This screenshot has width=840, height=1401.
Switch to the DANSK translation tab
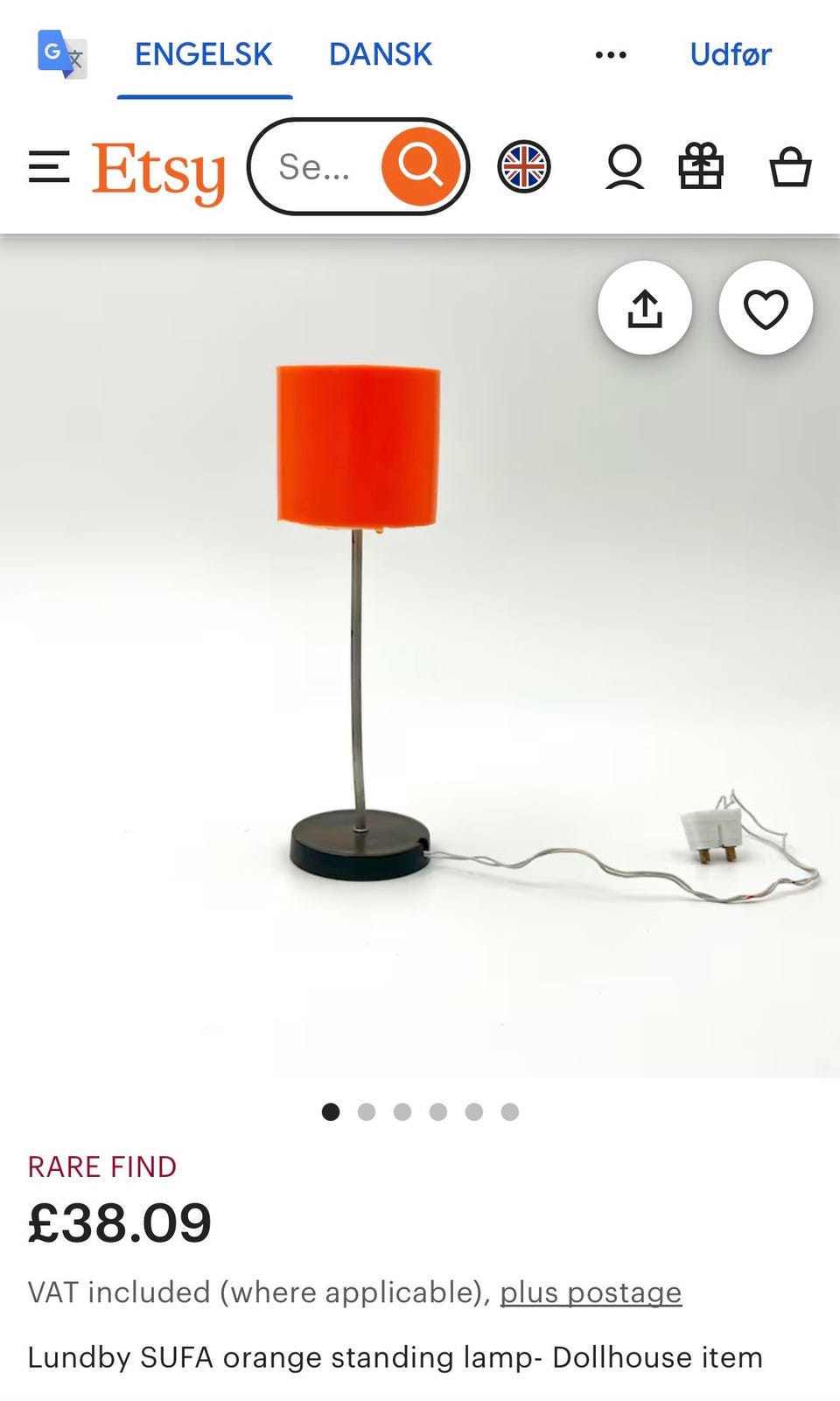coord(380,54)
